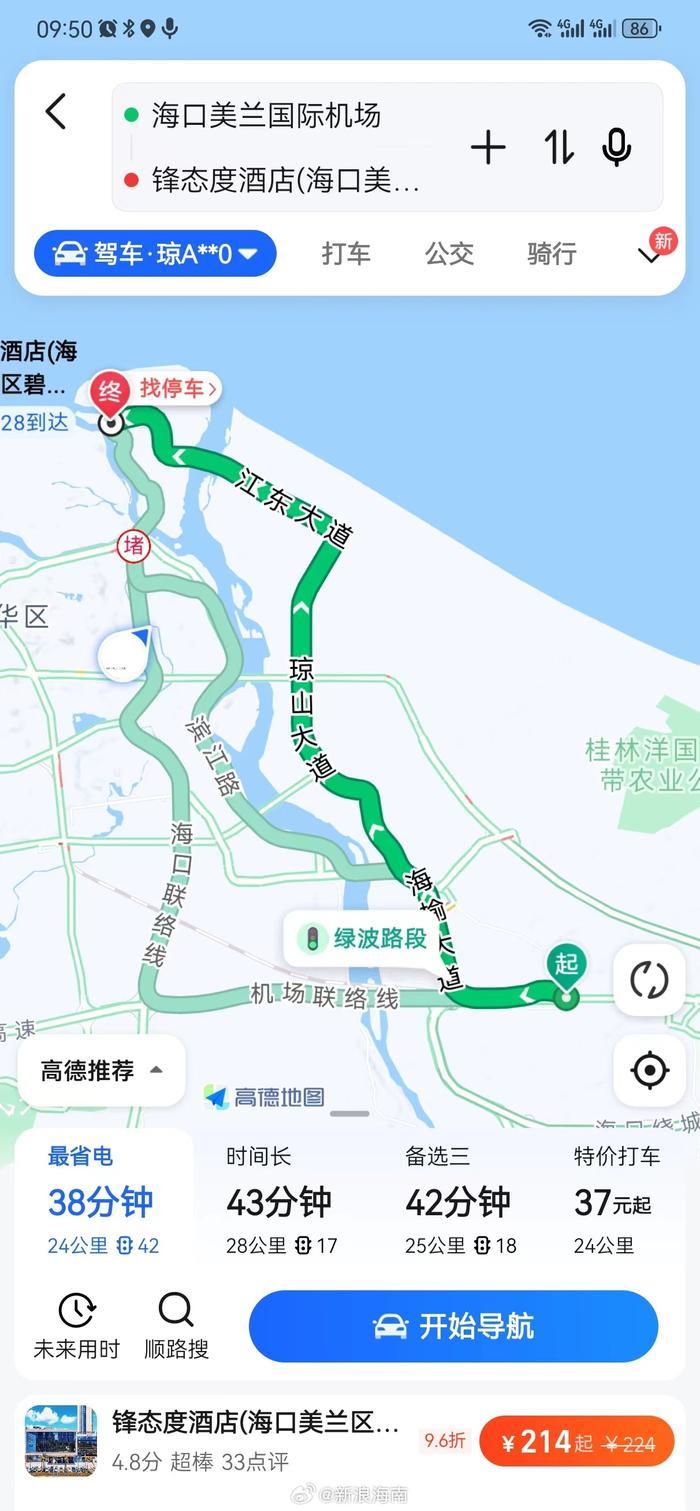
Task: Recenter map to my location
Action: click(649, 1070)
